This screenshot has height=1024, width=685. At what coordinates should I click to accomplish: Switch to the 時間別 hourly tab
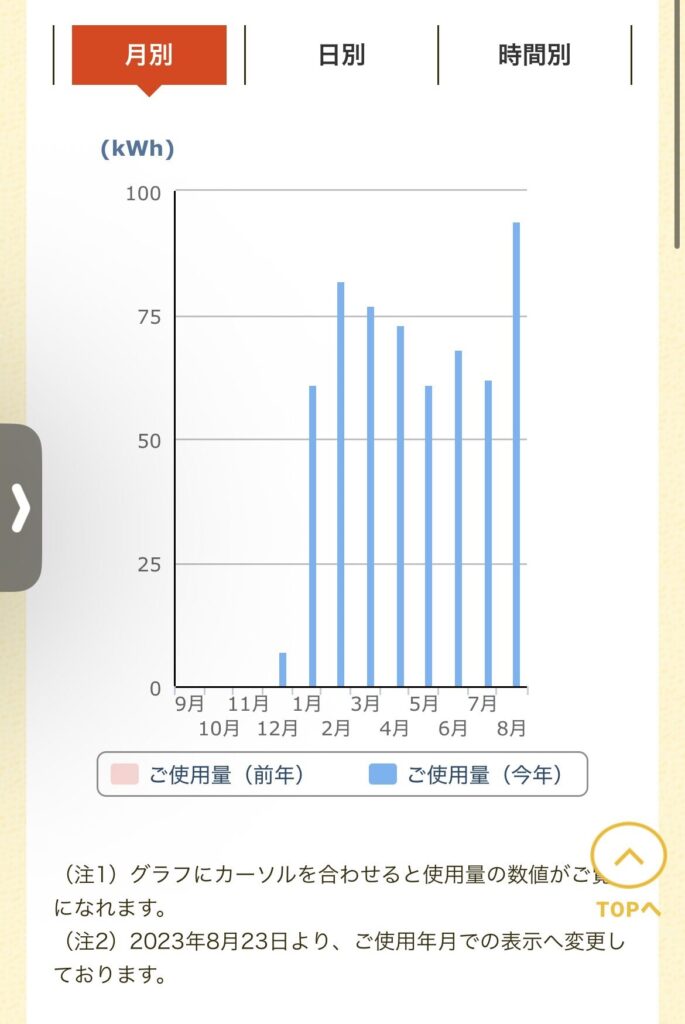point(534,55)
